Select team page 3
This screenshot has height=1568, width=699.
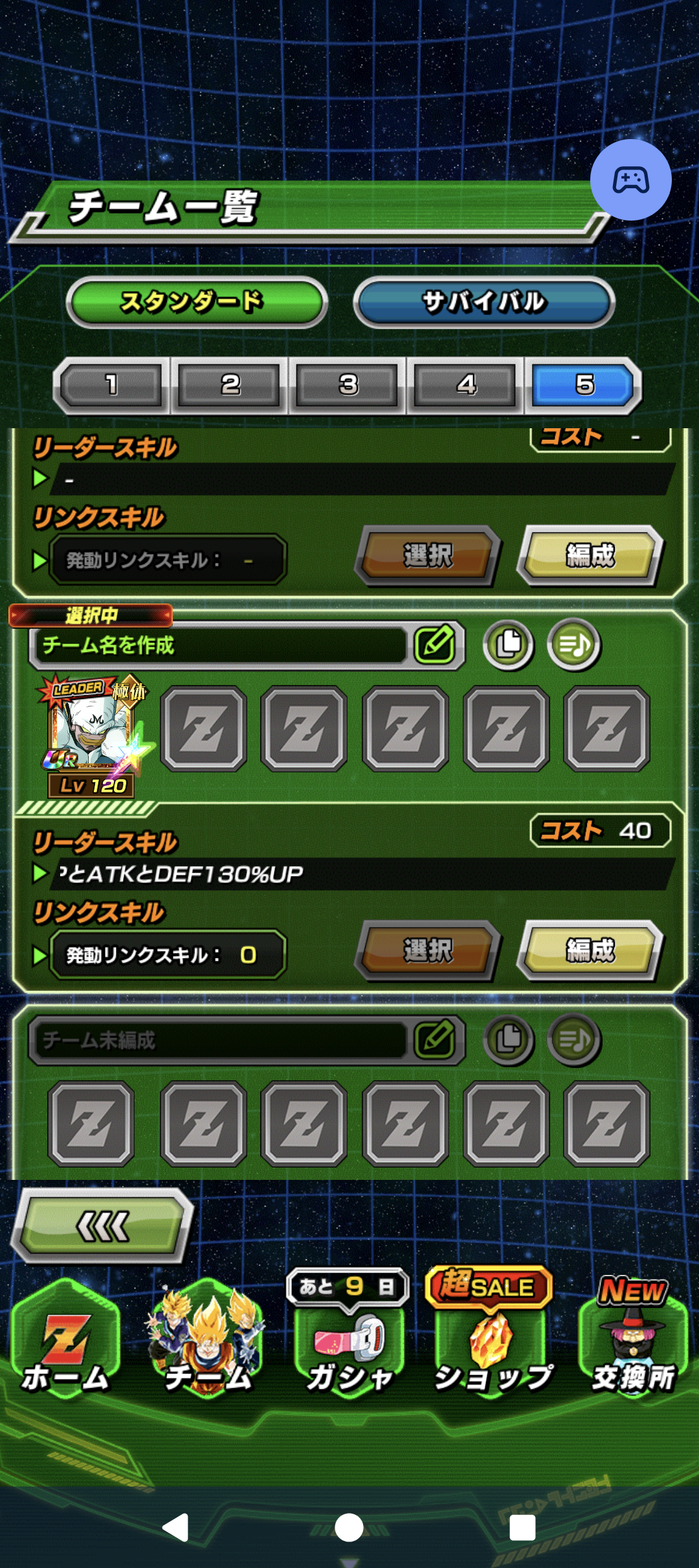[x=348, y=385]
